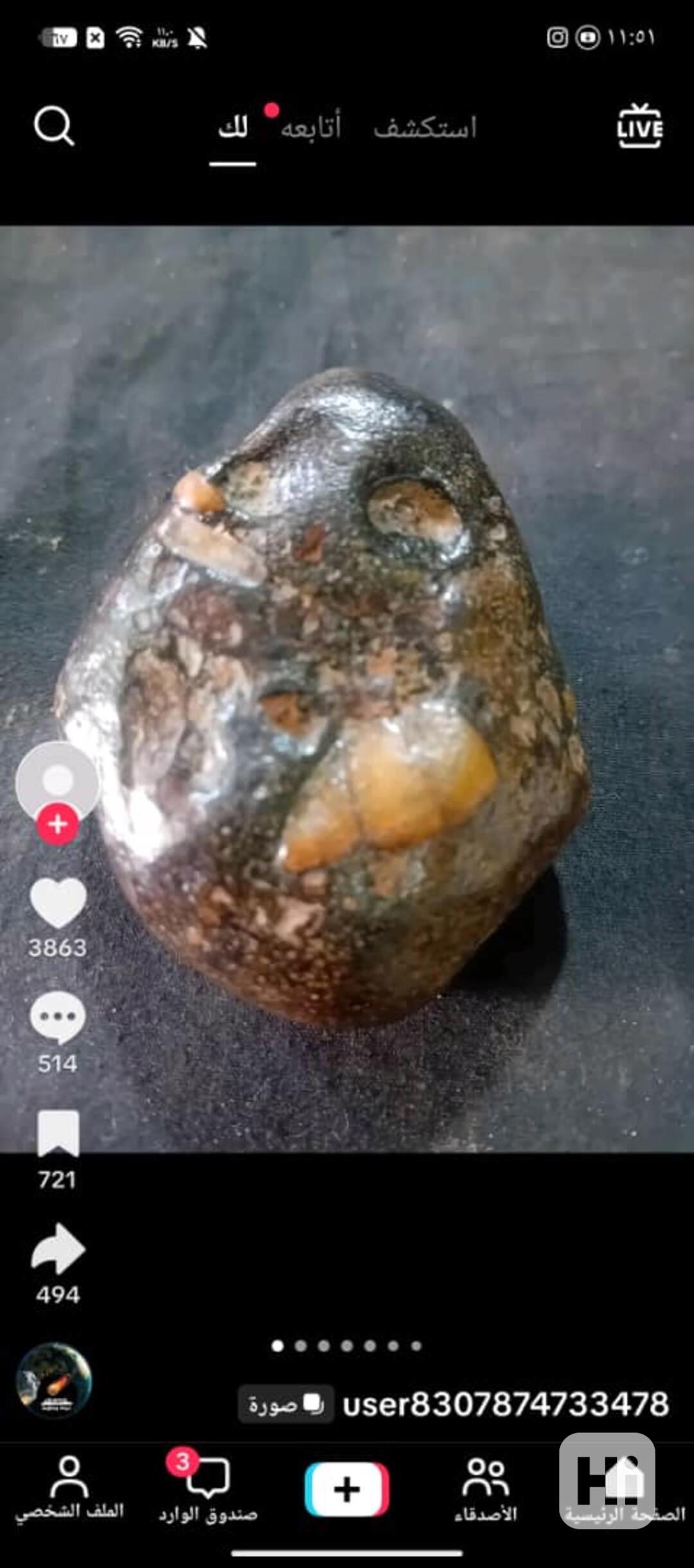This screenshot has width=694, height=1568.
Task: Switch to the استكشف tab
Action: coord(425,127)
